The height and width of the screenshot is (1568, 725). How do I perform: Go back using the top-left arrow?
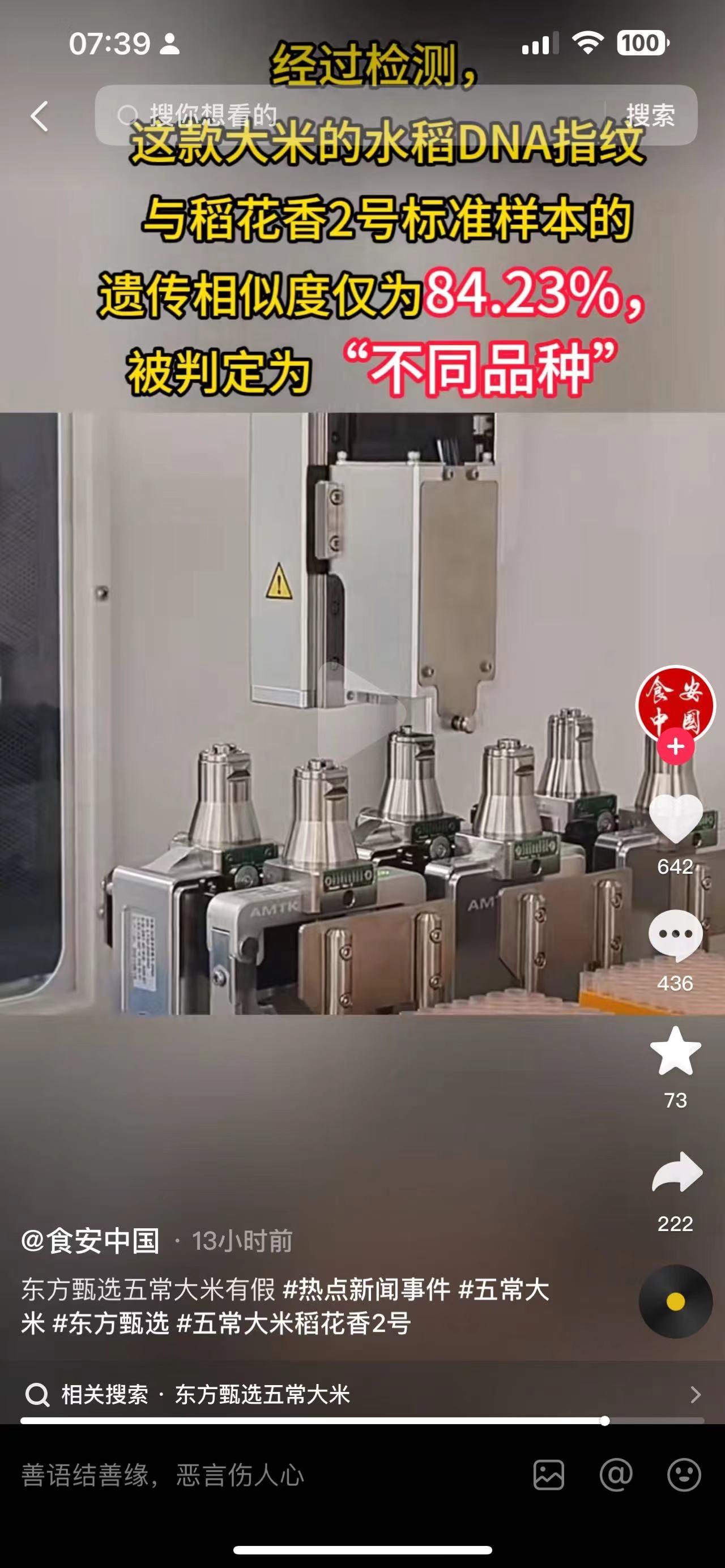click(x=40, y=116)
